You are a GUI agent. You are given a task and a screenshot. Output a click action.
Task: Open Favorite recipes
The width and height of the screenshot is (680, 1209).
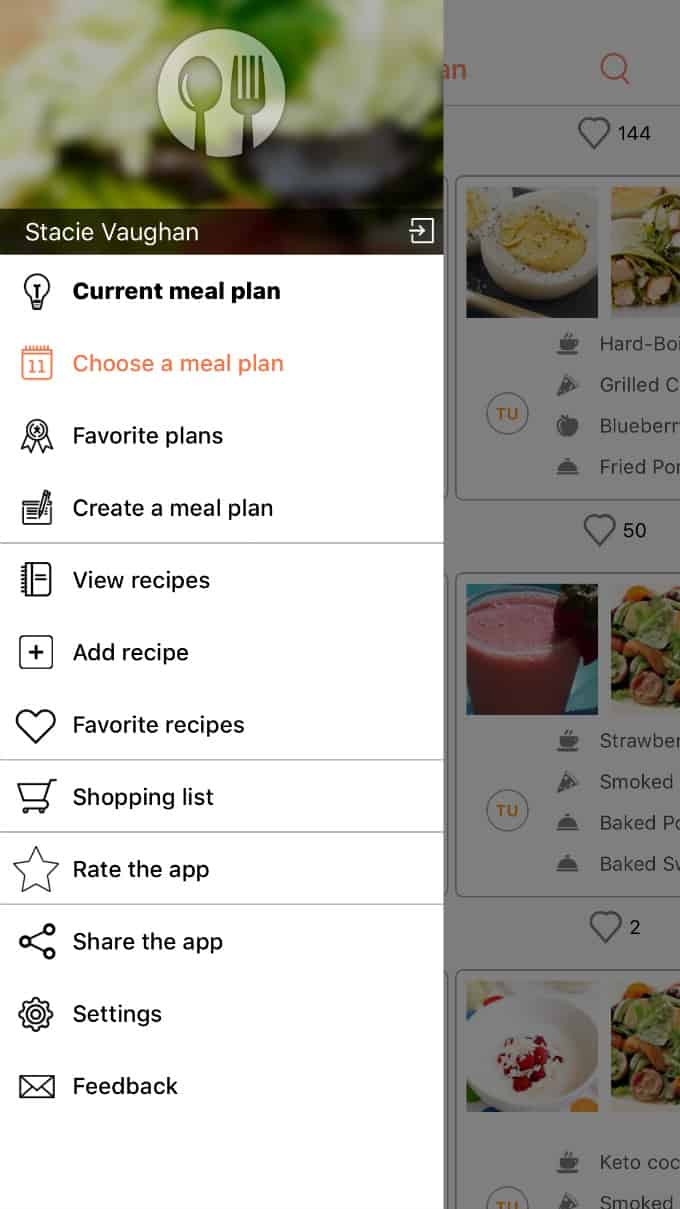(x=222, y=724)
